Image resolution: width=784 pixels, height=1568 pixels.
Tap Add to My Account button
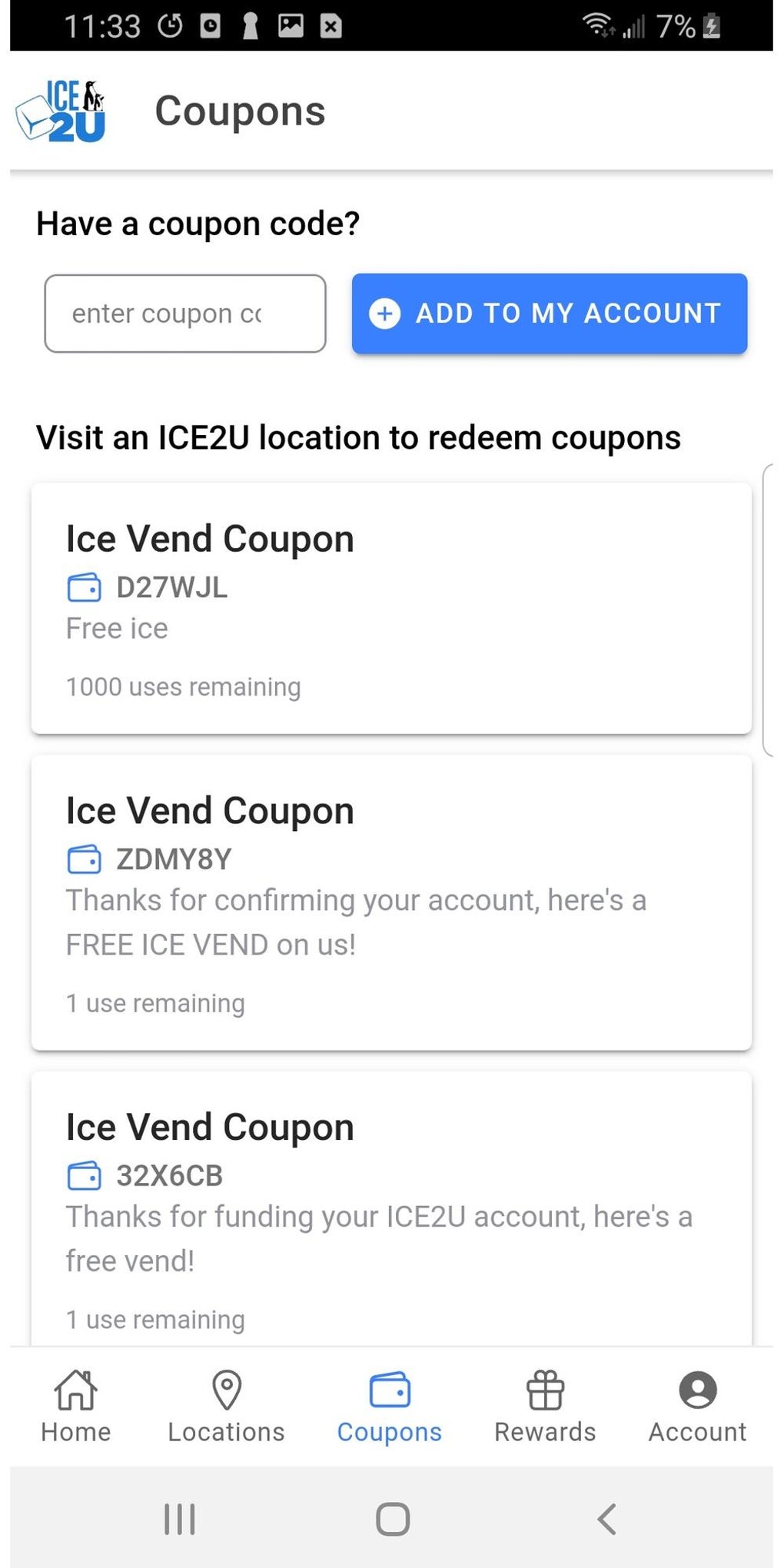tap(549, 314)
